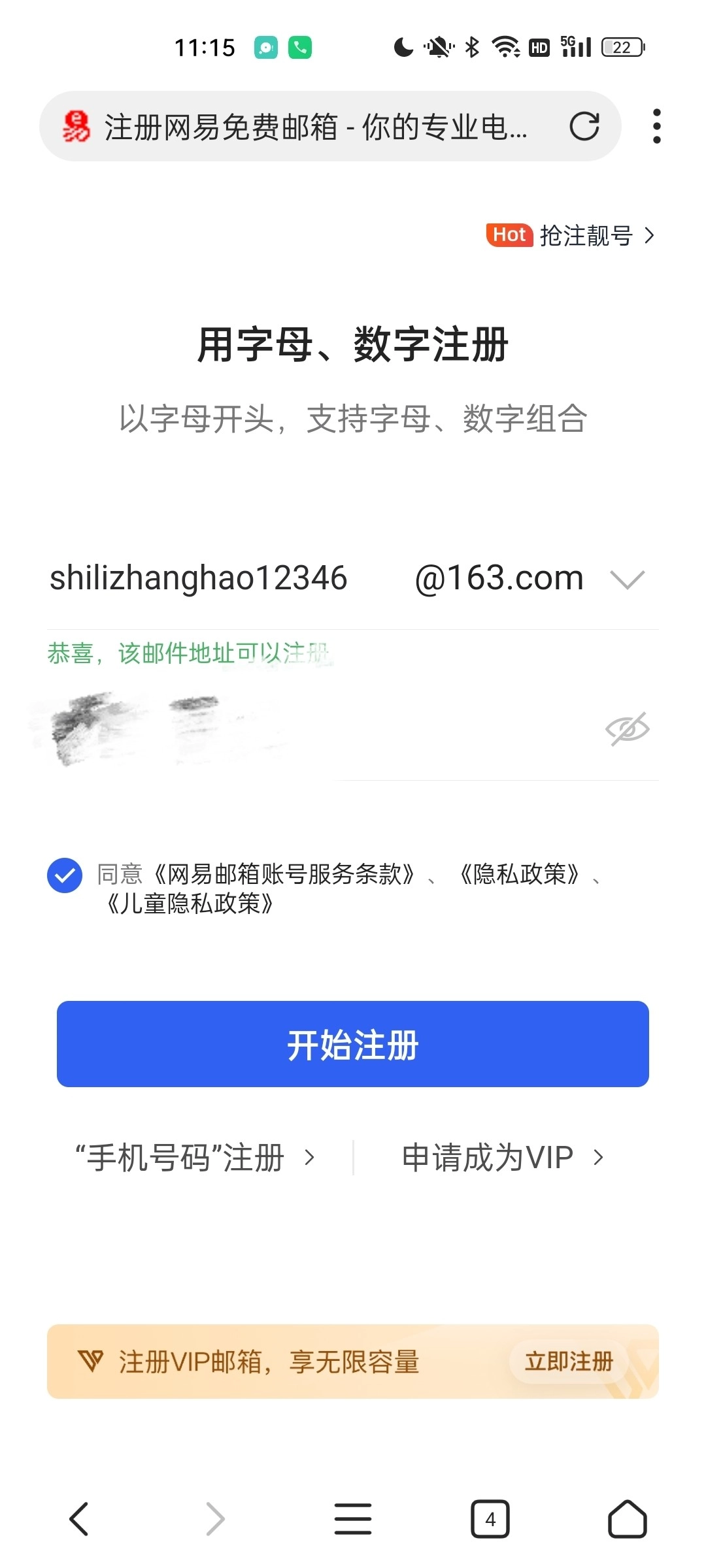The width and height of the screenshot is (706, 1568).
Task: Tap the 开始注册 button
Action: pyautogui.click(x=353, y=1044)
